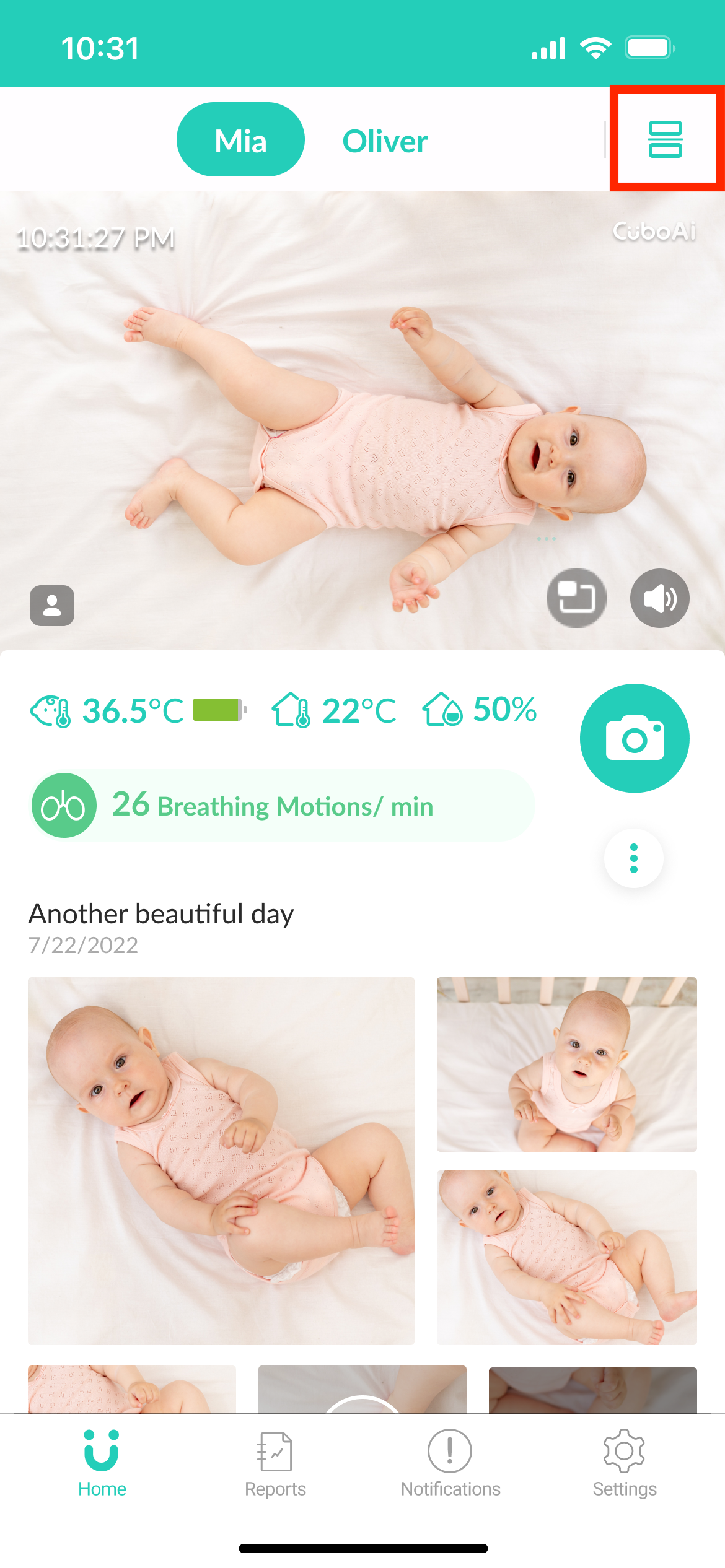Switch to the multi-camera layout view
Image resolution: width=725 pixels, height=1568 pixels.
coord(665,139)
